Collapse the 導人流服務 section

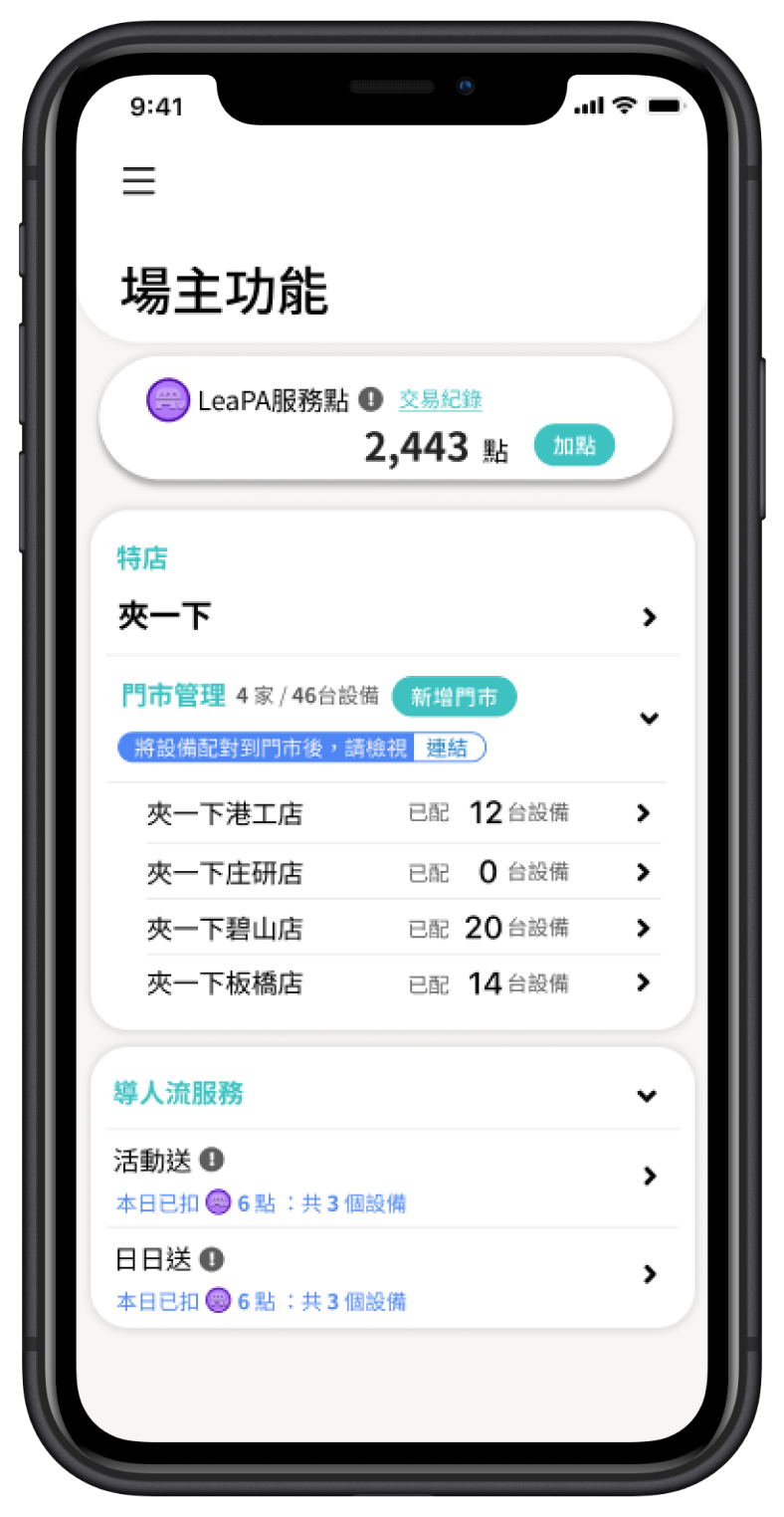click(647, 1096)
